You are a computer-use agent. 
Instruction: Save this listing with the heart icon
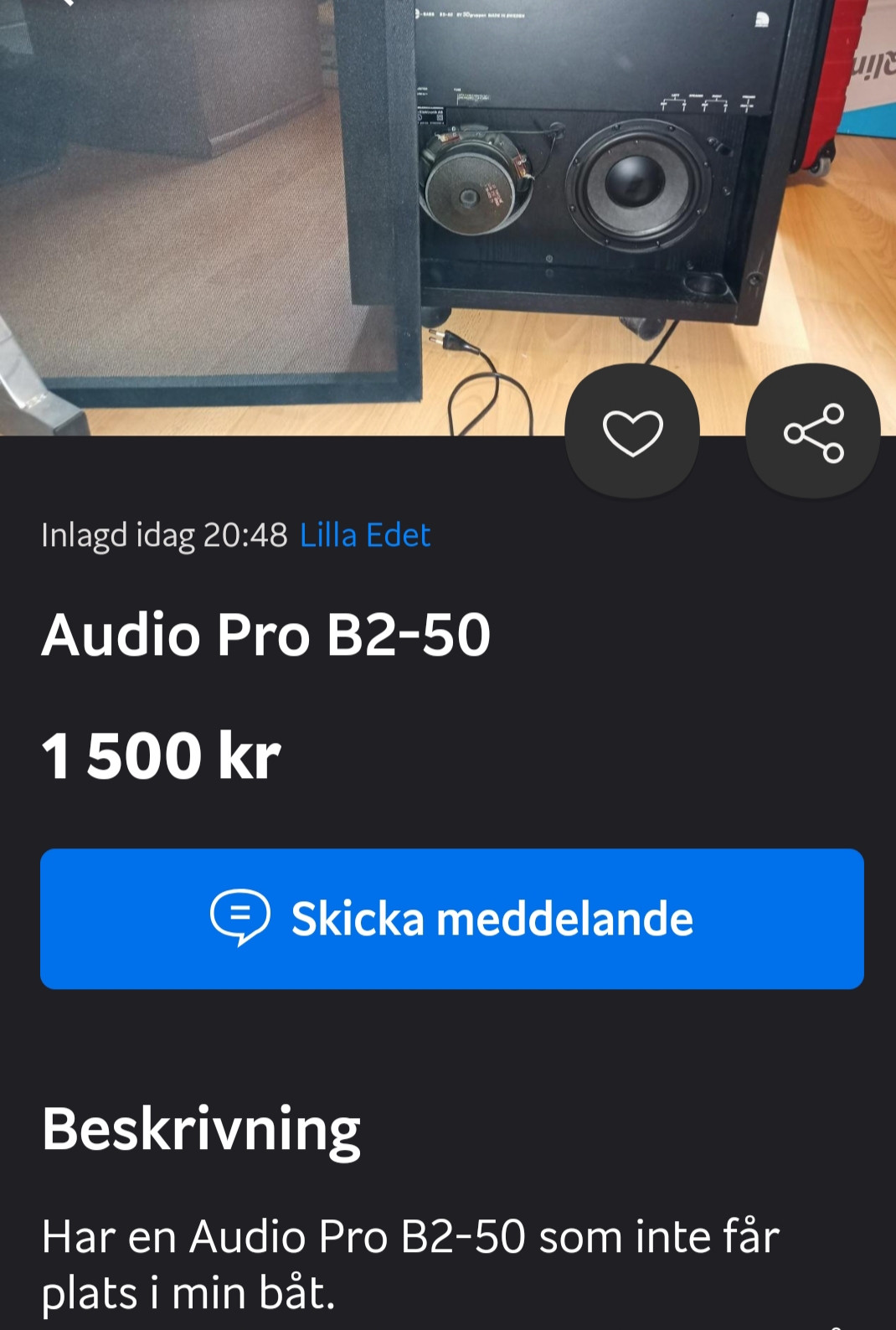pos(632,432)
